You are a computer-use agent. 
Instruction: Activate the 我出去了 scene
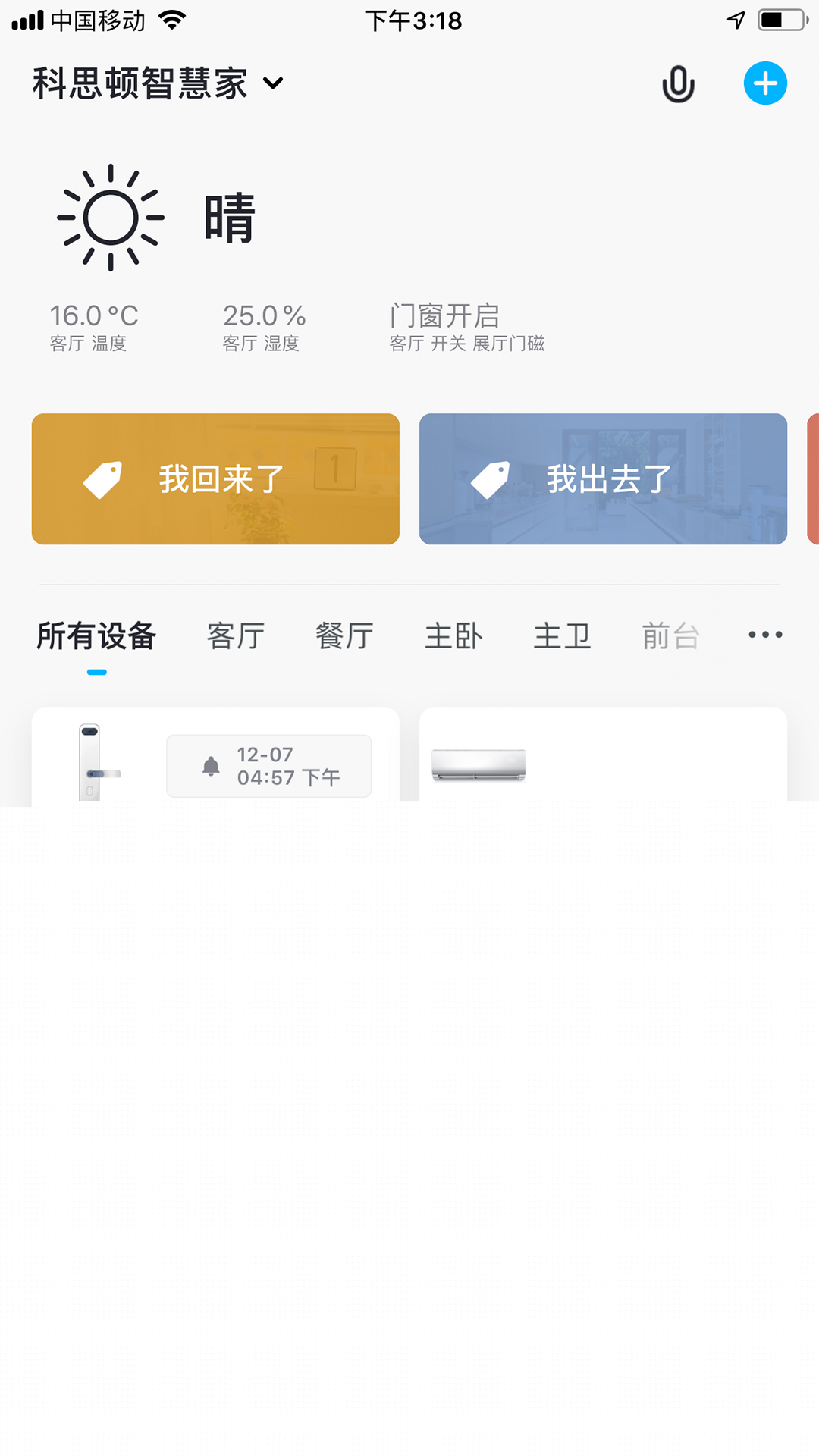pyautogui.click(x=603, y=479)
